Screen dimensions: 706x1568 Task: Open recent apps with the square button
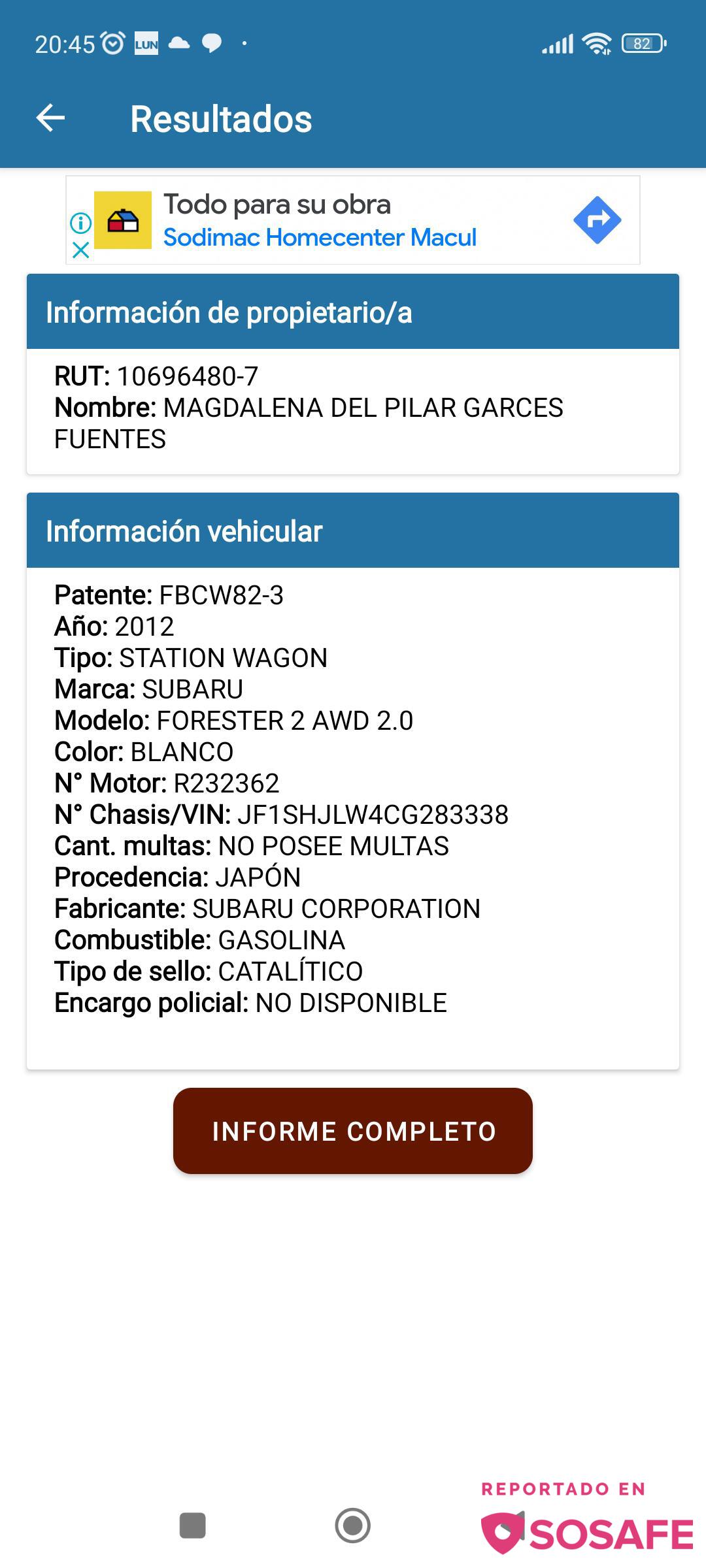[193, 1526]
